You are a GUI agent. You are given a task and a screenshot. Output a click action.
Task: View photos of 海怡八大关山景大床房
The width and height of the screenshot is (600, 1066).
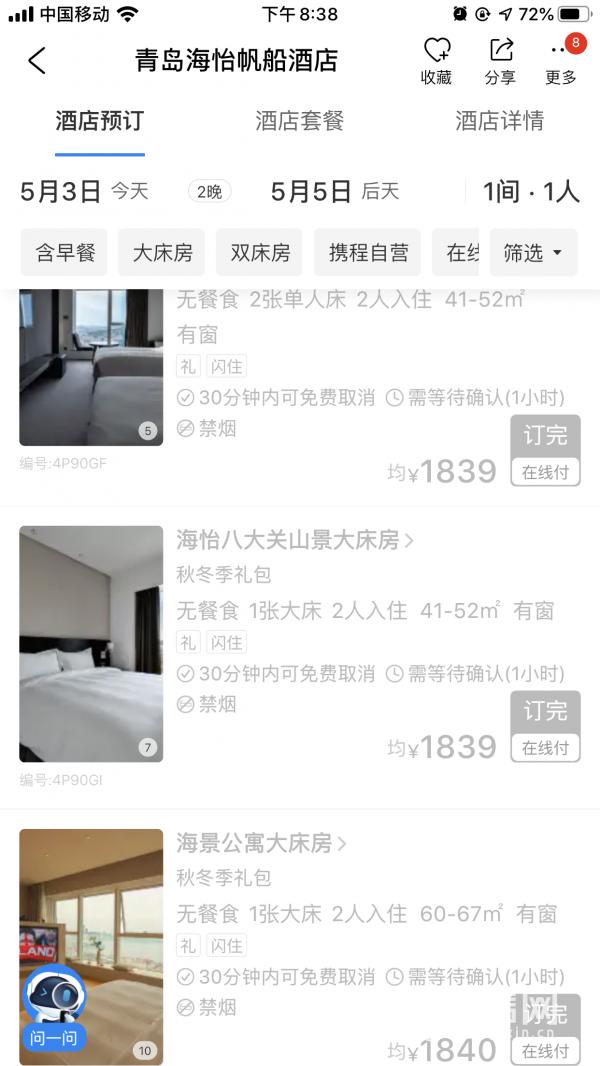[91, 643]
